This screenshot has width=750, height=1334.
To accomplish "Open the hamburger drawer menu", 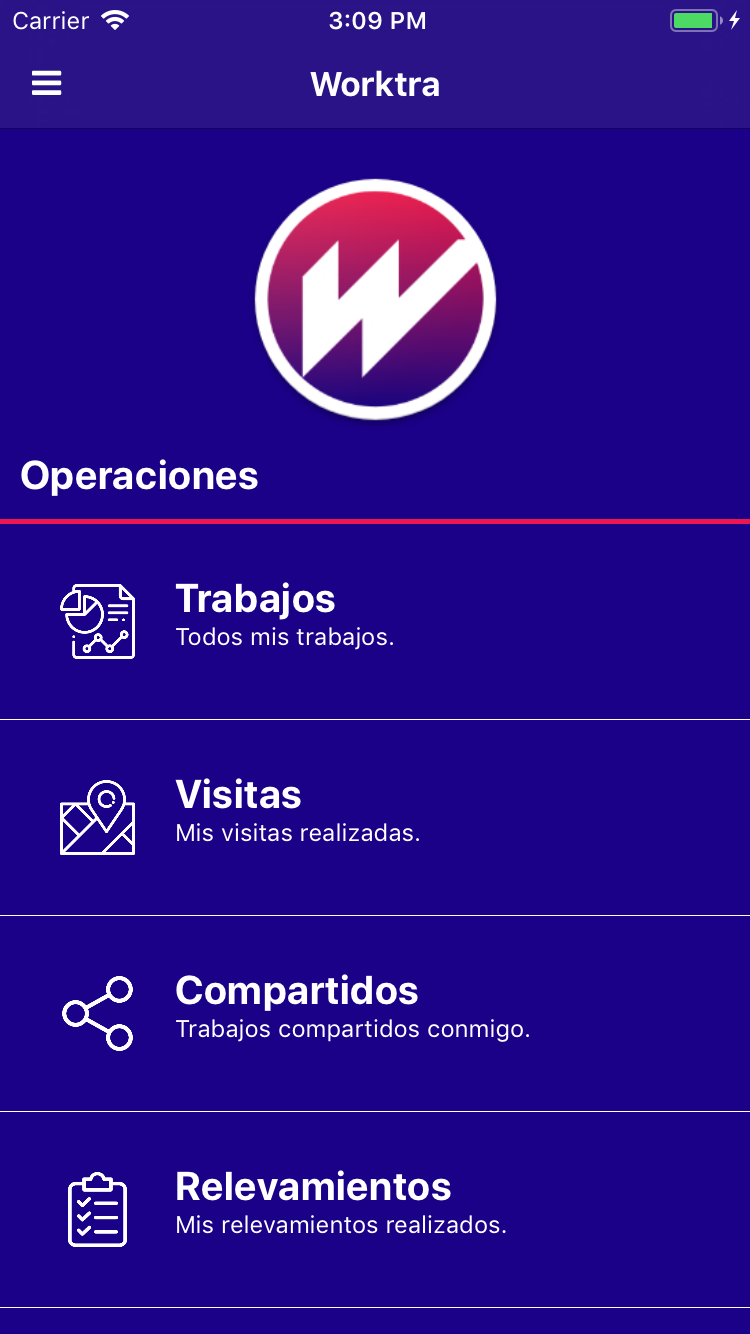I will pyautogui.click(x=47, y=84).
